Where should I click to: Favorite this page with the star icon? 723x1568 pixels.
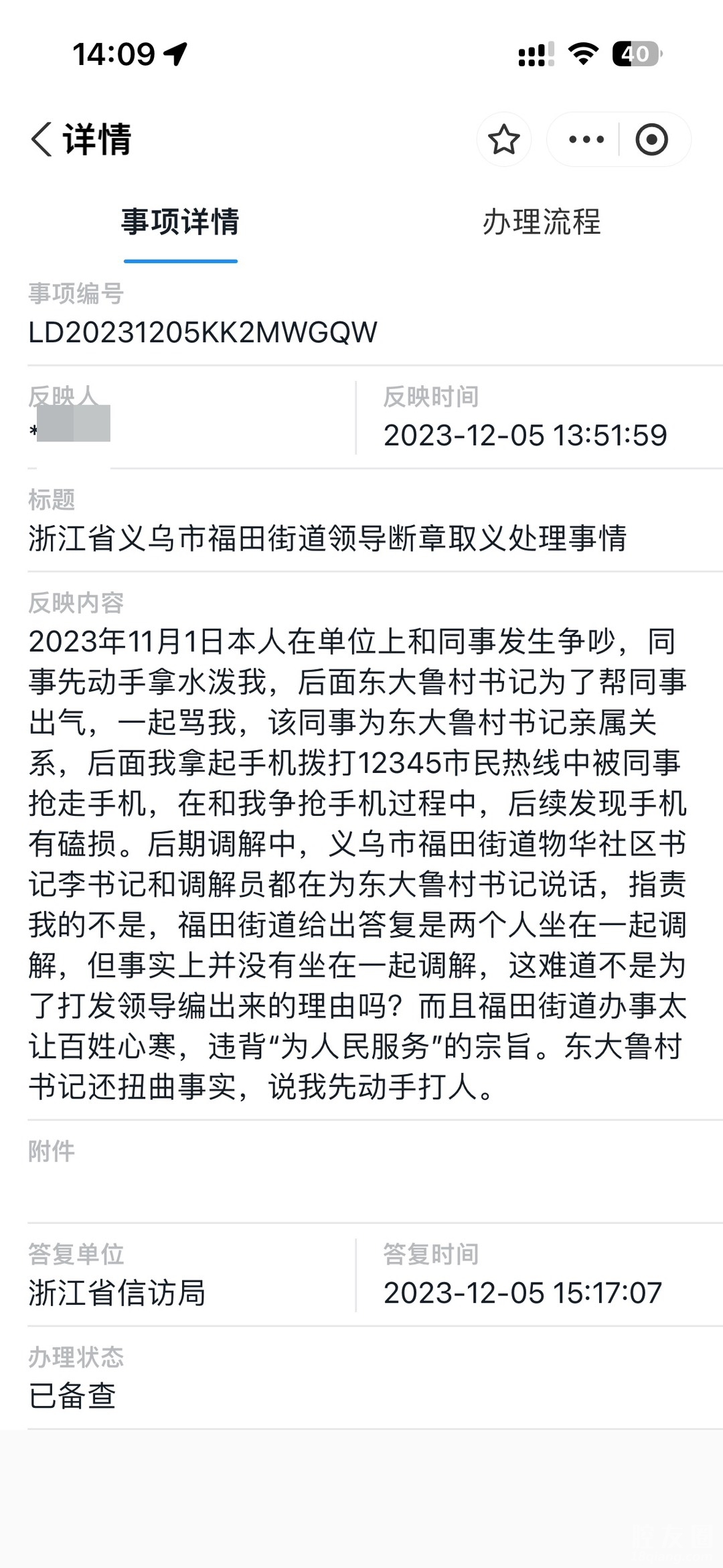[503, 139]
